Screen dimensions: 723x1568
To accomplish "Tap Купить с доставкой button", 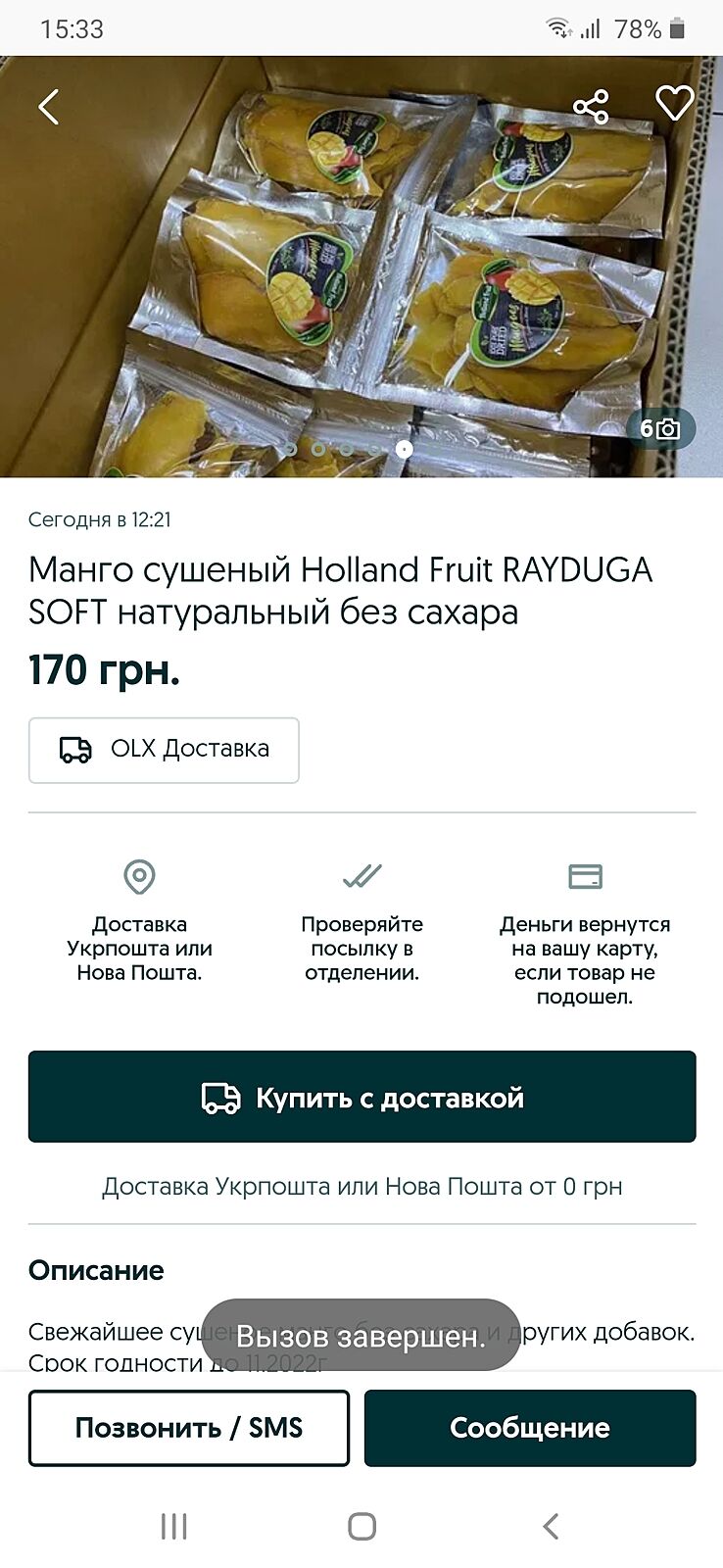I will coord(361,1097).
